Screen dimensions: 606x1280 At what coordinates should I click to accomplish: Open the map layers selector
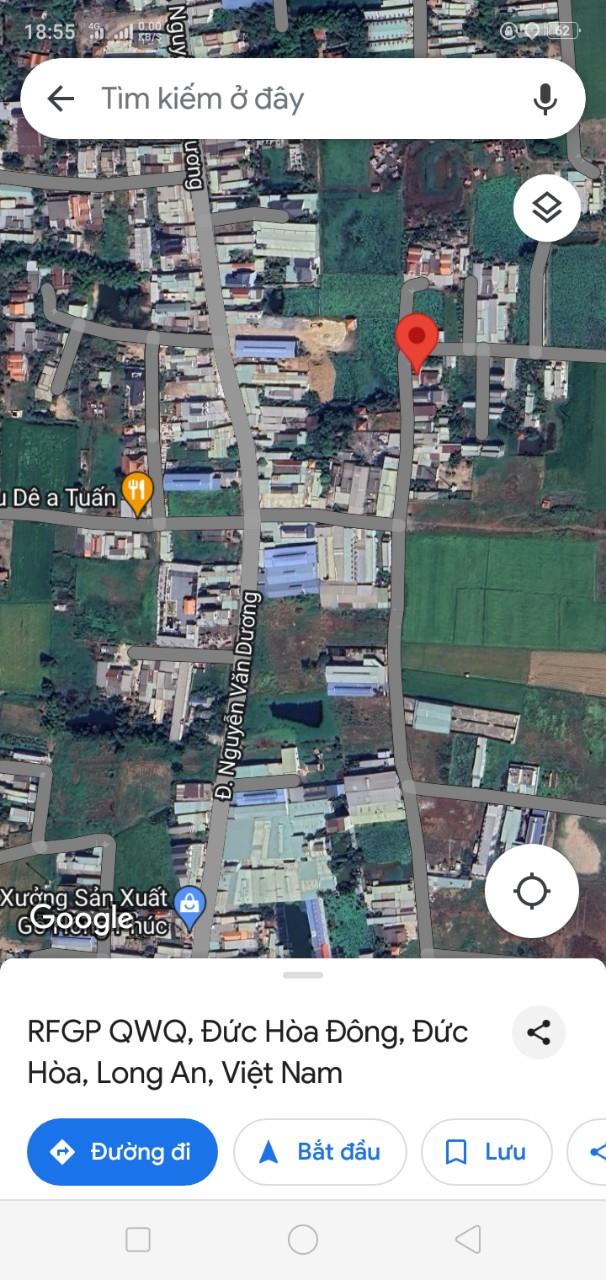(x=547, y=208)
